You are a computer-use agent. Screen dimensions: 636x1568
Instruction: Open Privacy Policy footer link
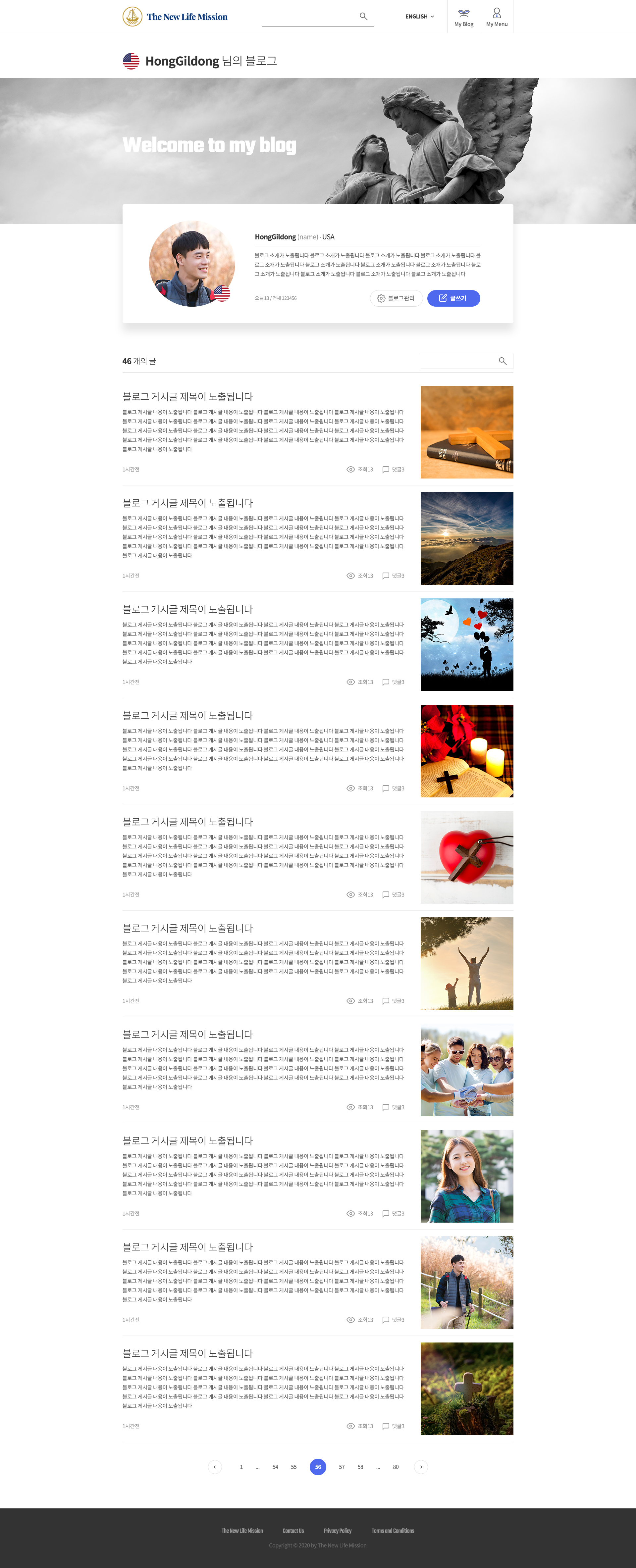(337, 1531)
